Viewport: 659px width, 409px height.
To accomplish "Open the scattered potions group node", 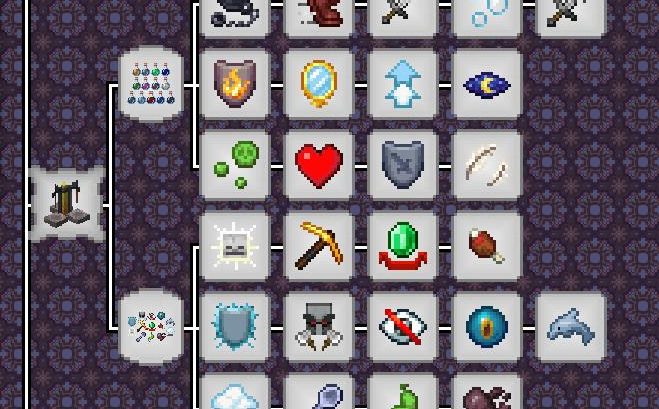I will 151,326.
